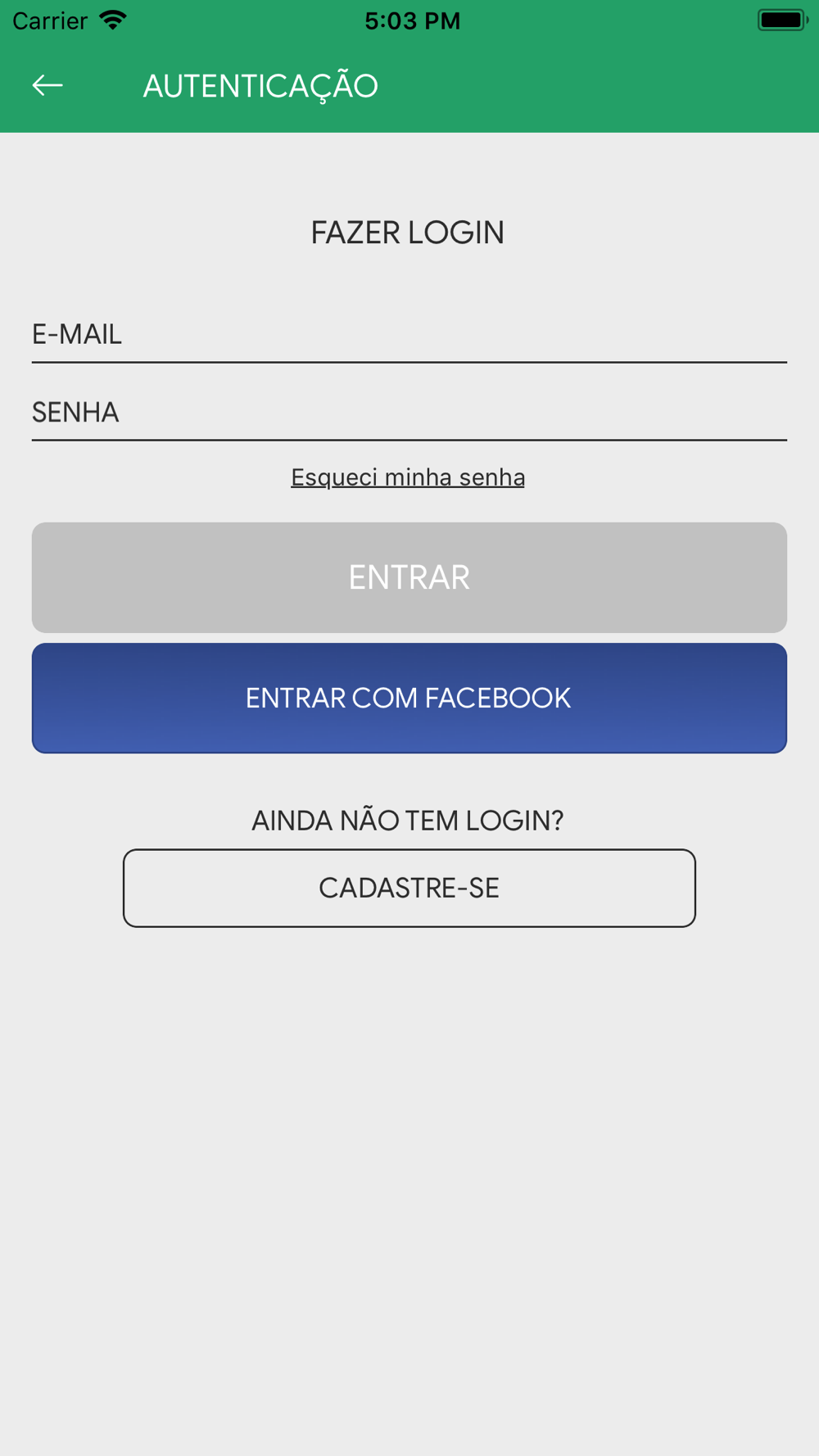
Task: Open the 'Esqueci minha senha' link
Action: click(408, 477)
